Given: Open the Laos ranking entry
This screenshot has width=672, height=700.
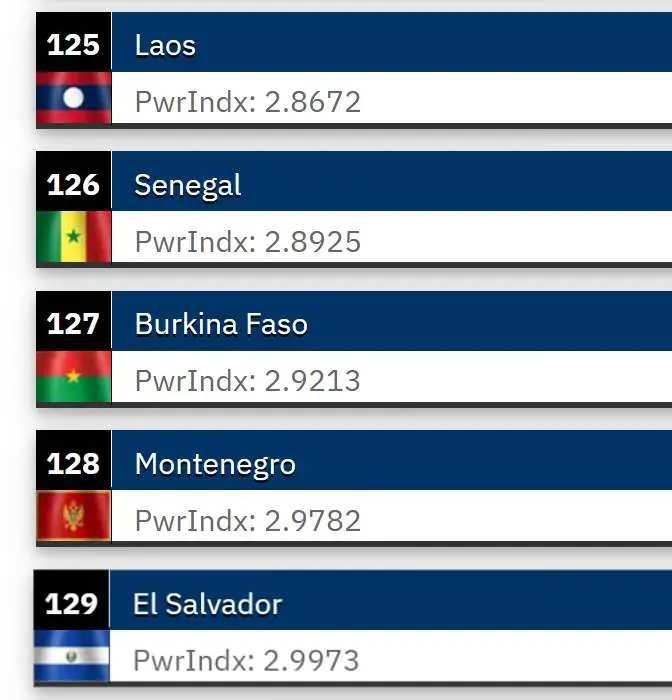Looking at the screenshot, I should 354,69.
